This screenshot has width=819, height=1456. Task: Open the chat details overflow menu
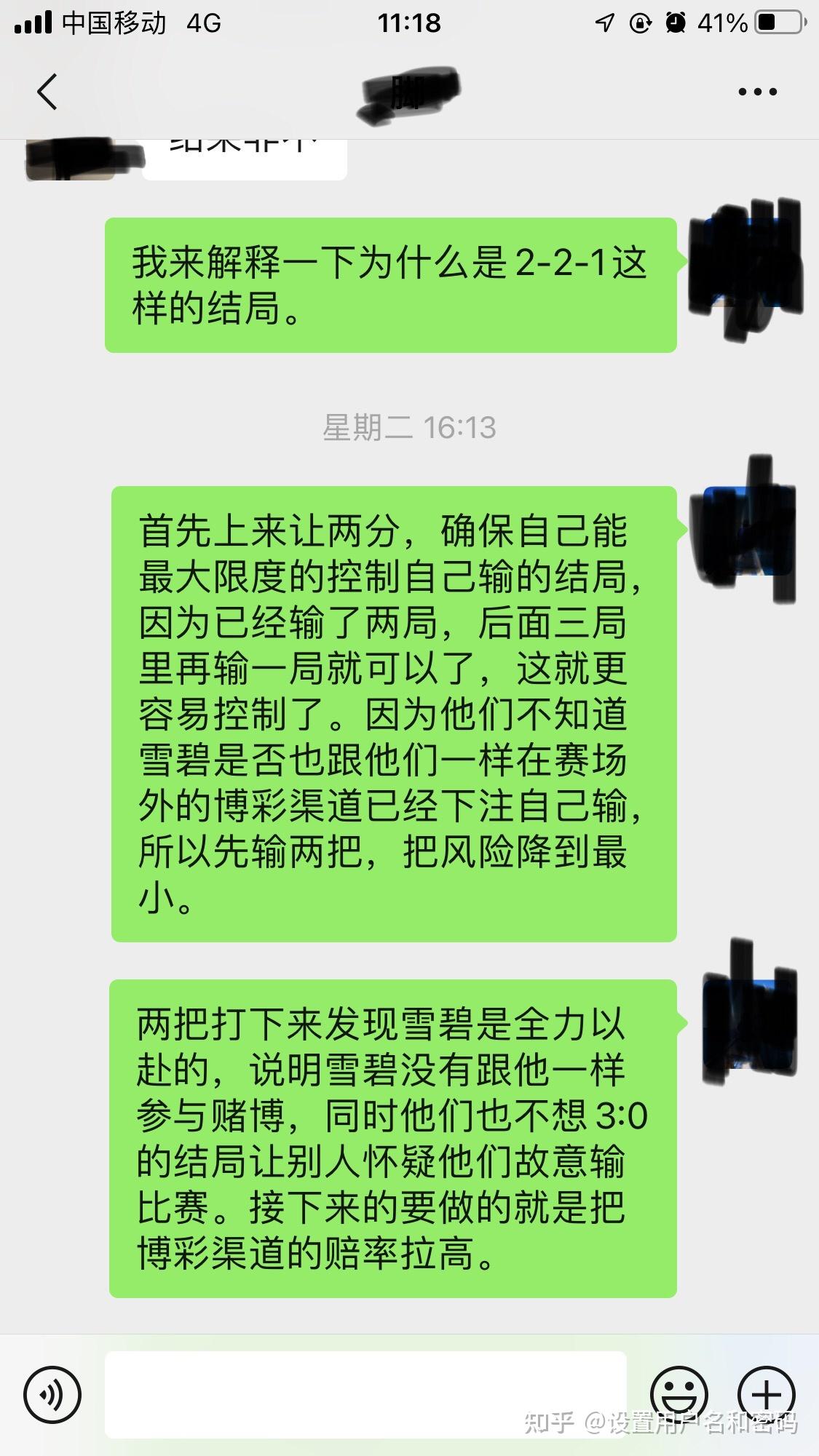(758, 92)
